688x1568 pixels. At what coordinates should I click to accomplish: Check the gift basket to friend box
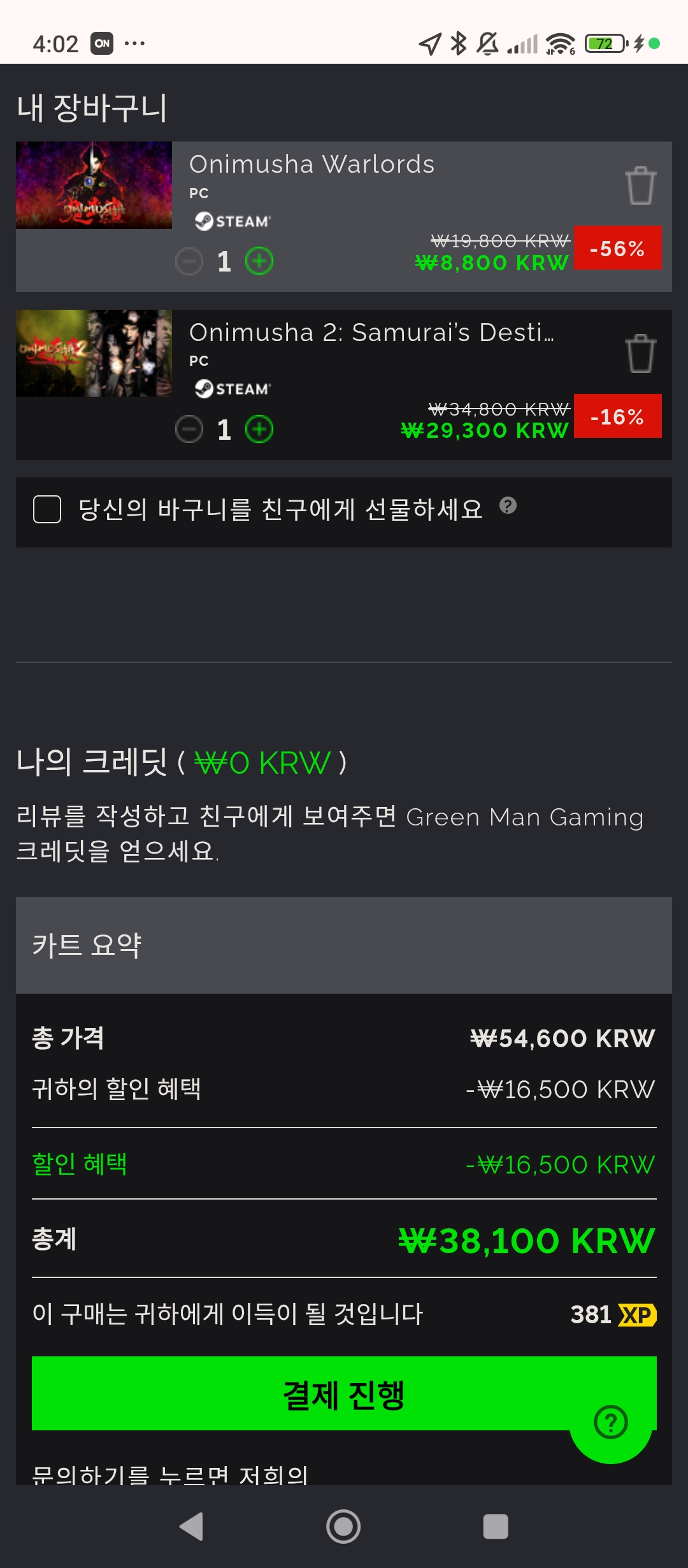coord(47,509)
